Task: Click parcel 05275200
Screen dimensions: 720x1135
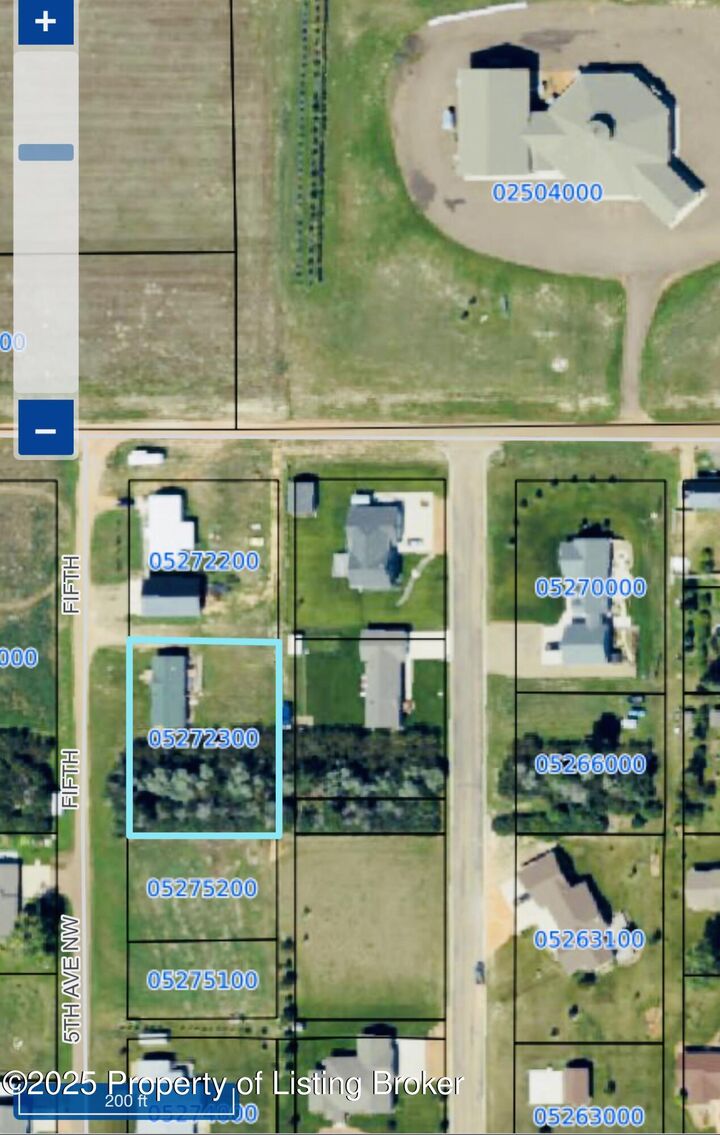Action: coord(204,886)
